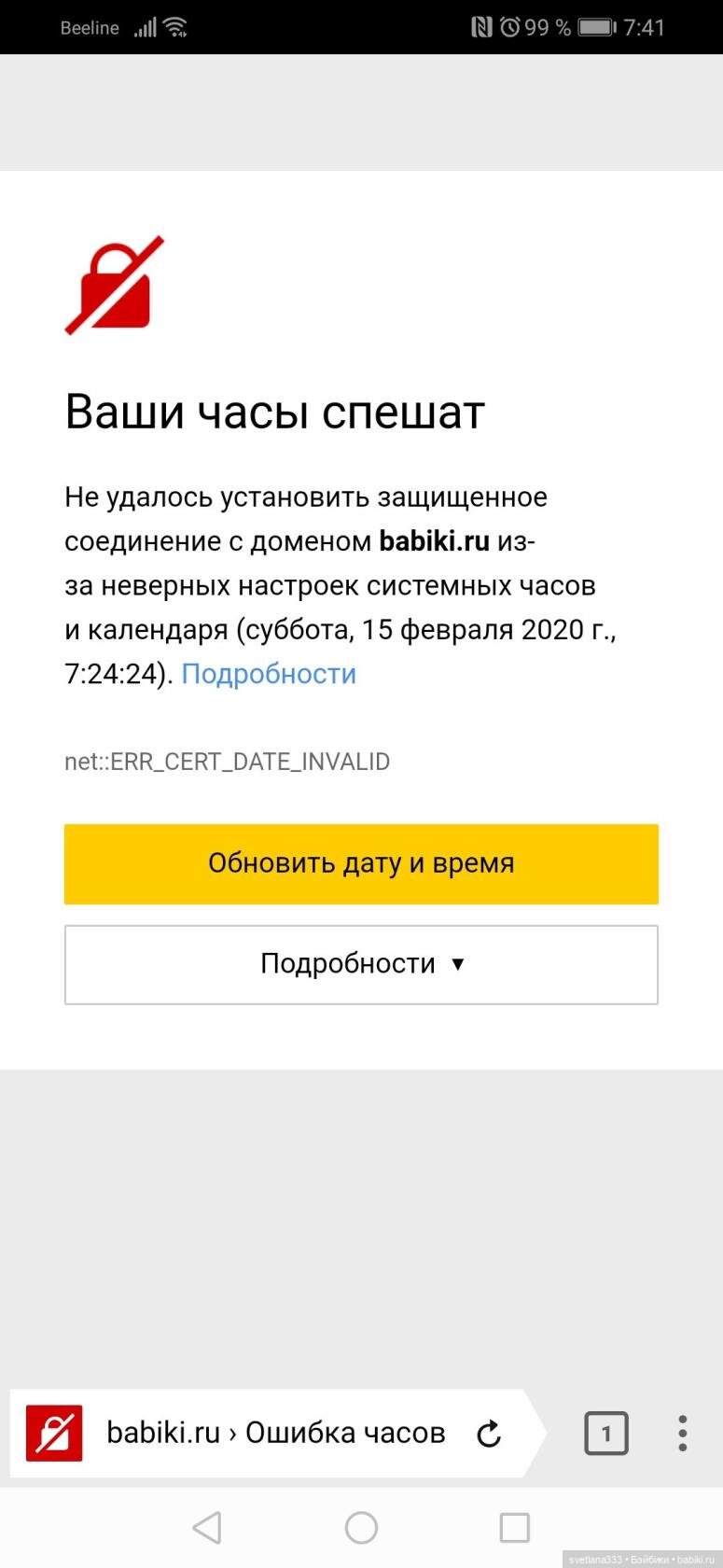Collapse the Подробности dropdown arrow
Screen dimensions: 723x1568
[x=458, y=965]
